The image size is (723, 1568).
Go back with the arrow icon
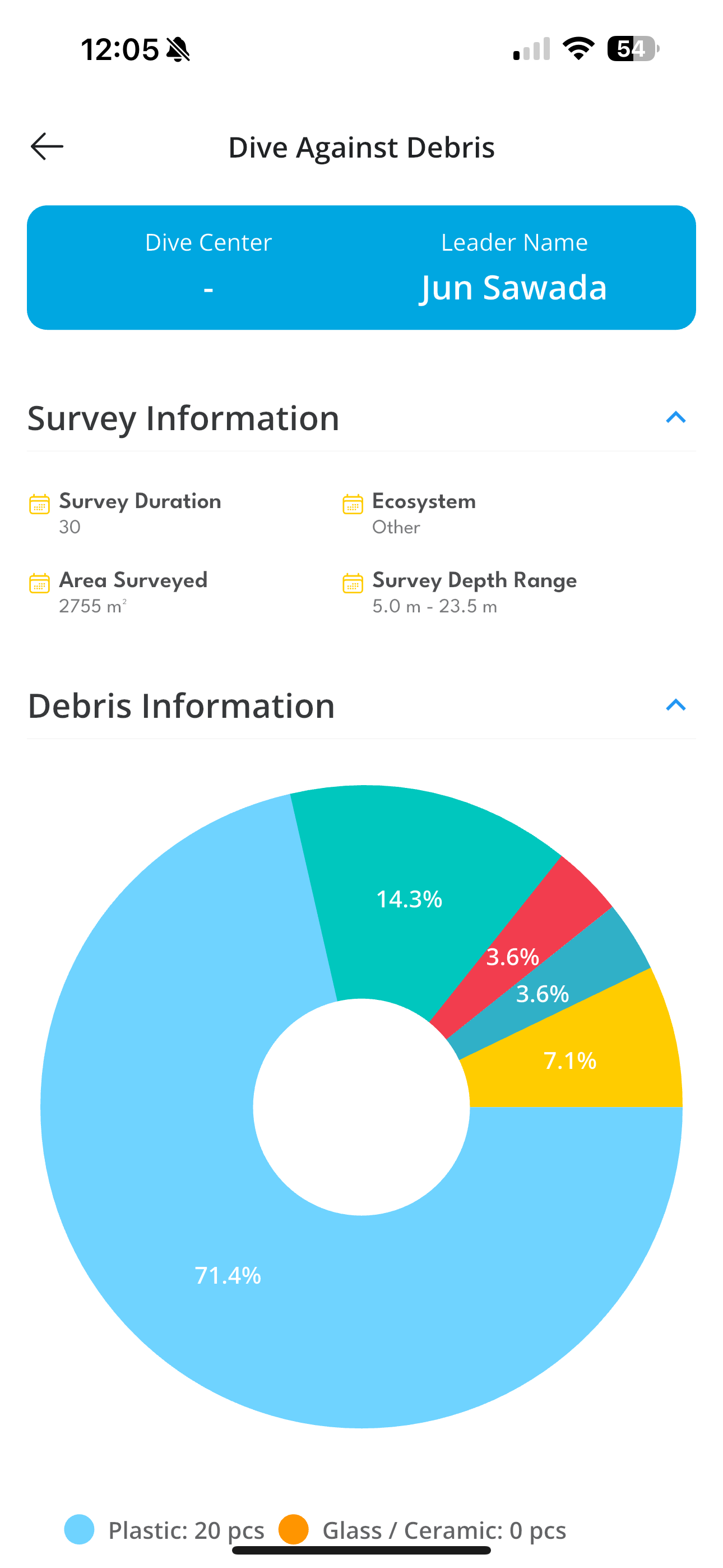47,147
